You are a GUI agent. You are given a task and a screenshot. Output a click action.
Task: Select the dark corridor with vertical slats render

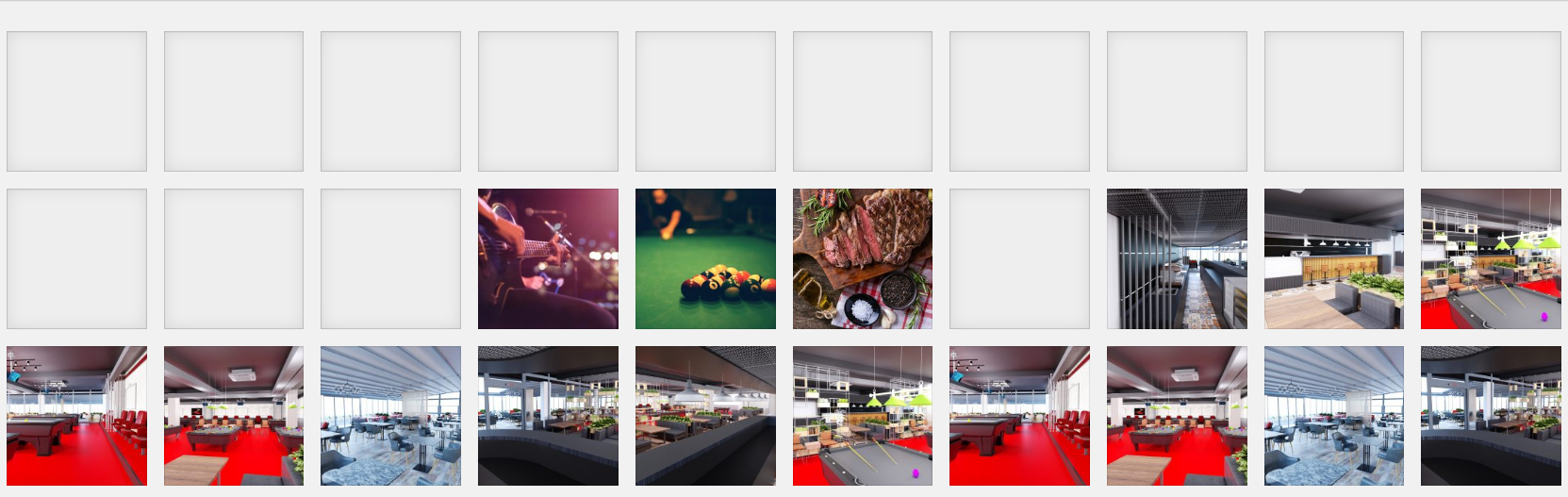(x=1177, y=258)
